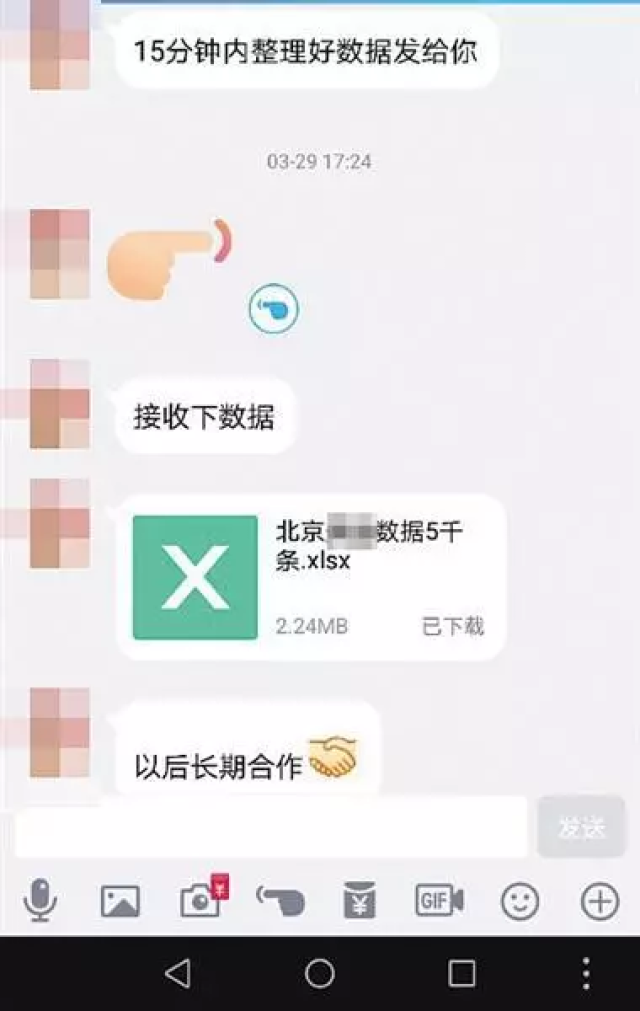Send a poke using the finger icon

point(280,901)
